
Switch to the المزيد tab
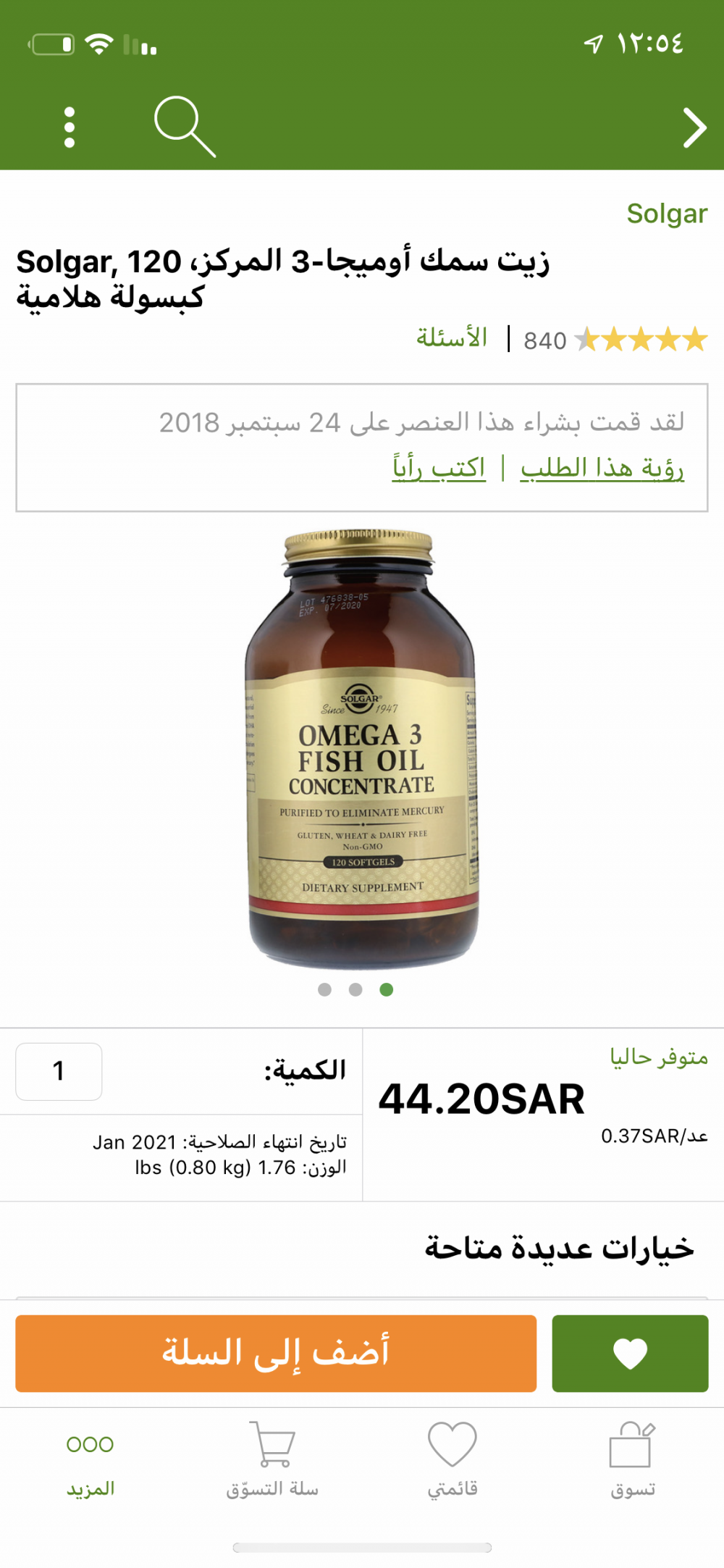pos(90,1459)
